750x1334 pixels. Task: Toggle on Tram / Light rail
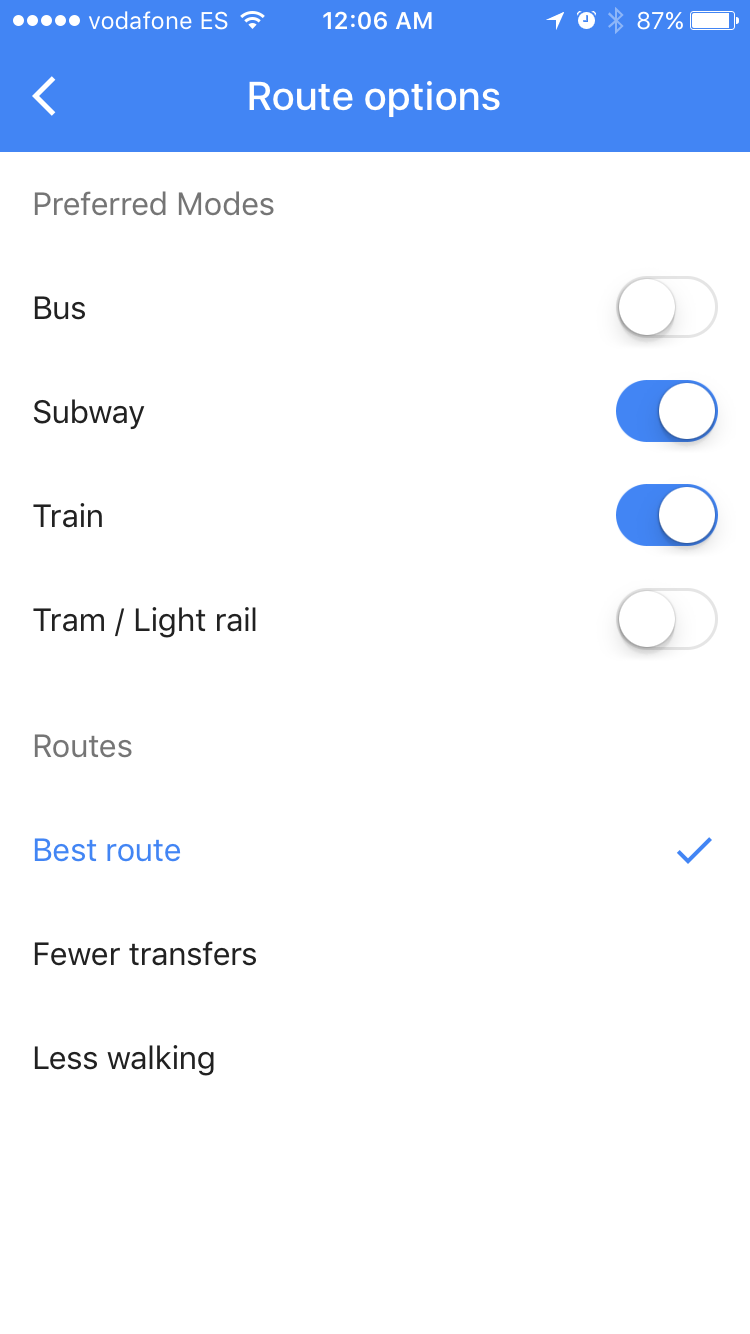pos(666,619)
